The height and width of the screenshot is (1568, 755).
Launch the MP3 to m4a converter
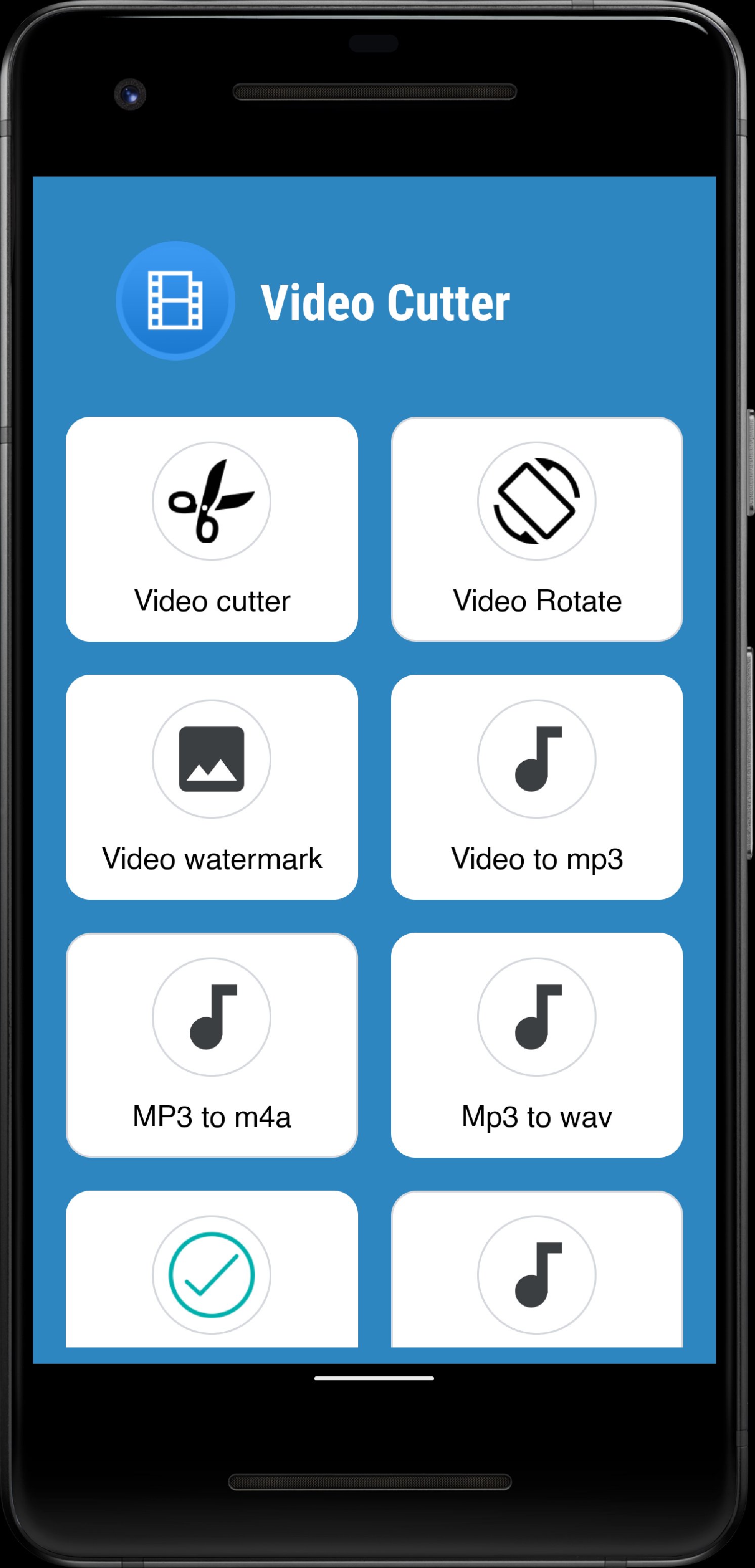212,1044
